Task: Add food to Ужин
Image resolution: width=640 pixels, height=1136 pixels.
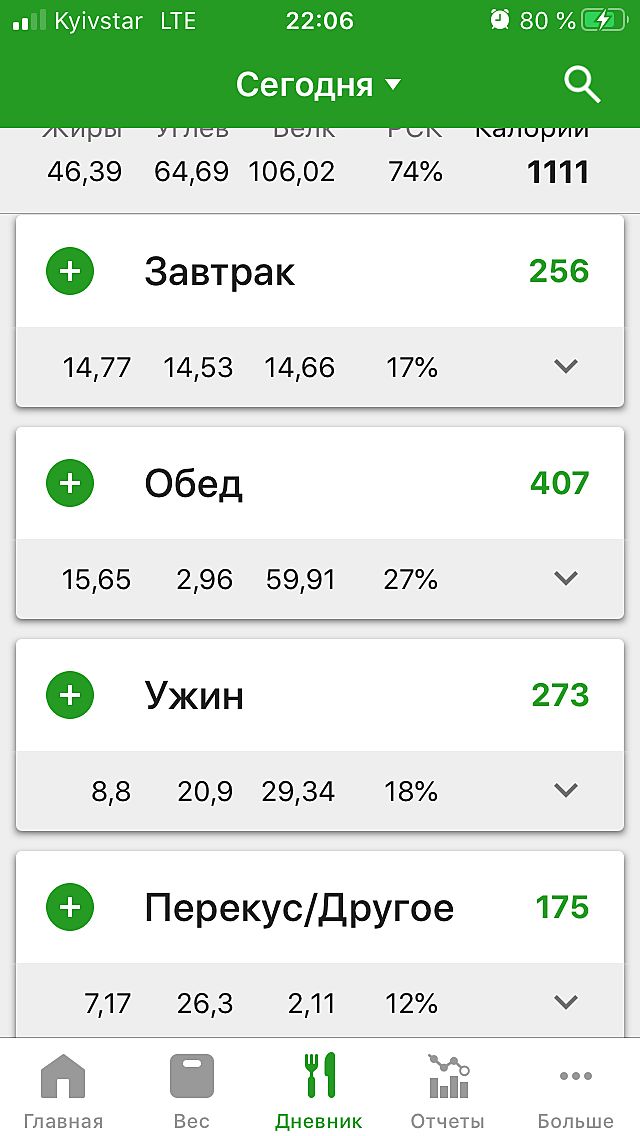Action: click(x=70, y=695)
